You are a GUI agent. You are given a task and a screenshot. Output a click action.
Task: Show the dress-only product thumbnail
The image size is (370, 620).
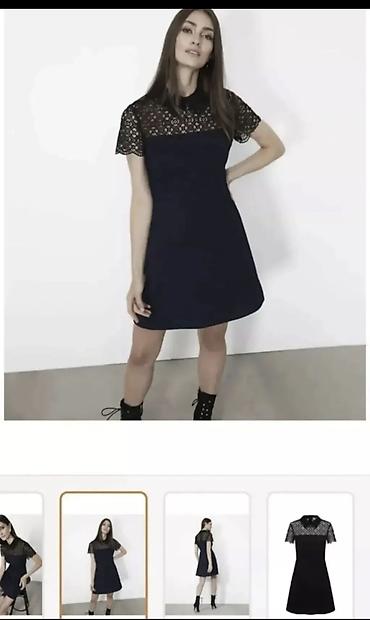pyautogui.click(x=310, y=554)
